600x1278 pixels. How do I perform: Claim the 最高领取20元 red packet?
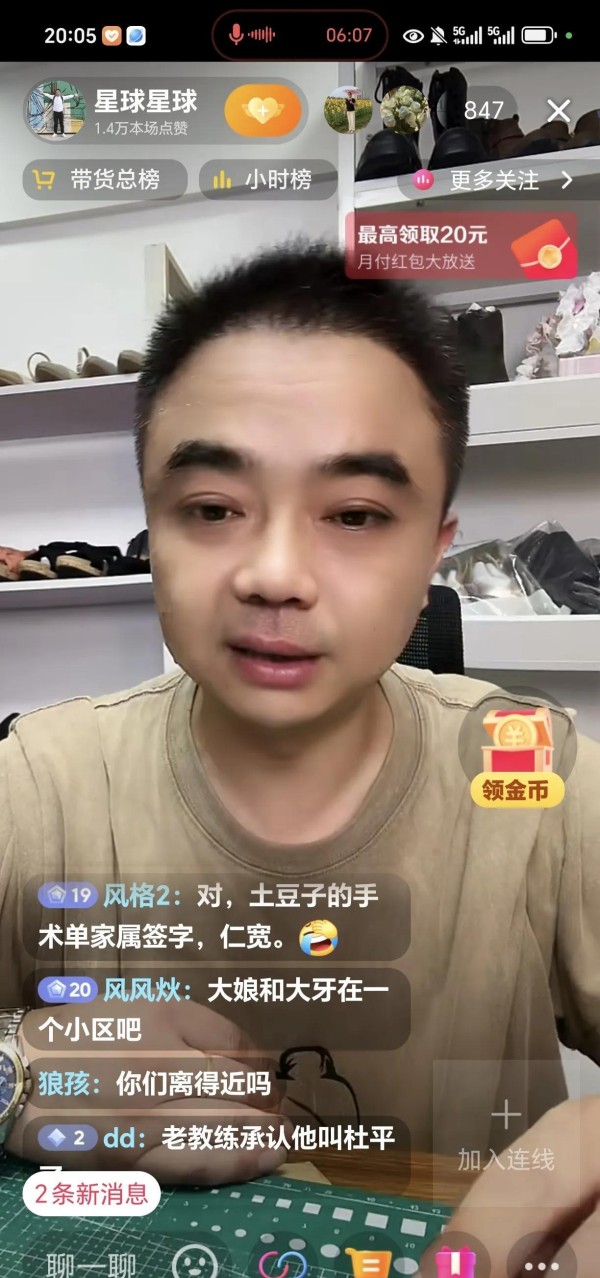click(461, 245)
